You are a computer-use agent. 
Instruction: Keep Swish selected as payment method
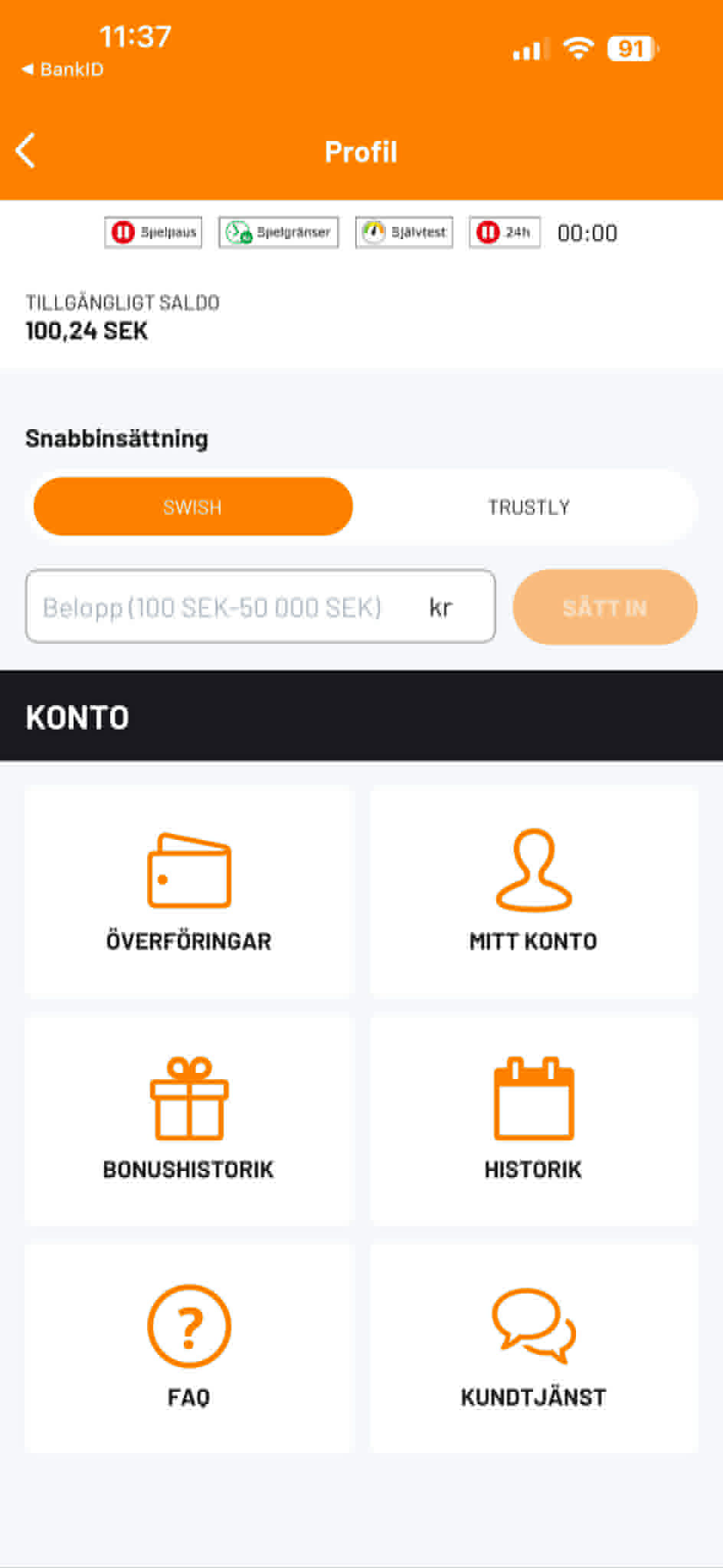coord(192,506)
